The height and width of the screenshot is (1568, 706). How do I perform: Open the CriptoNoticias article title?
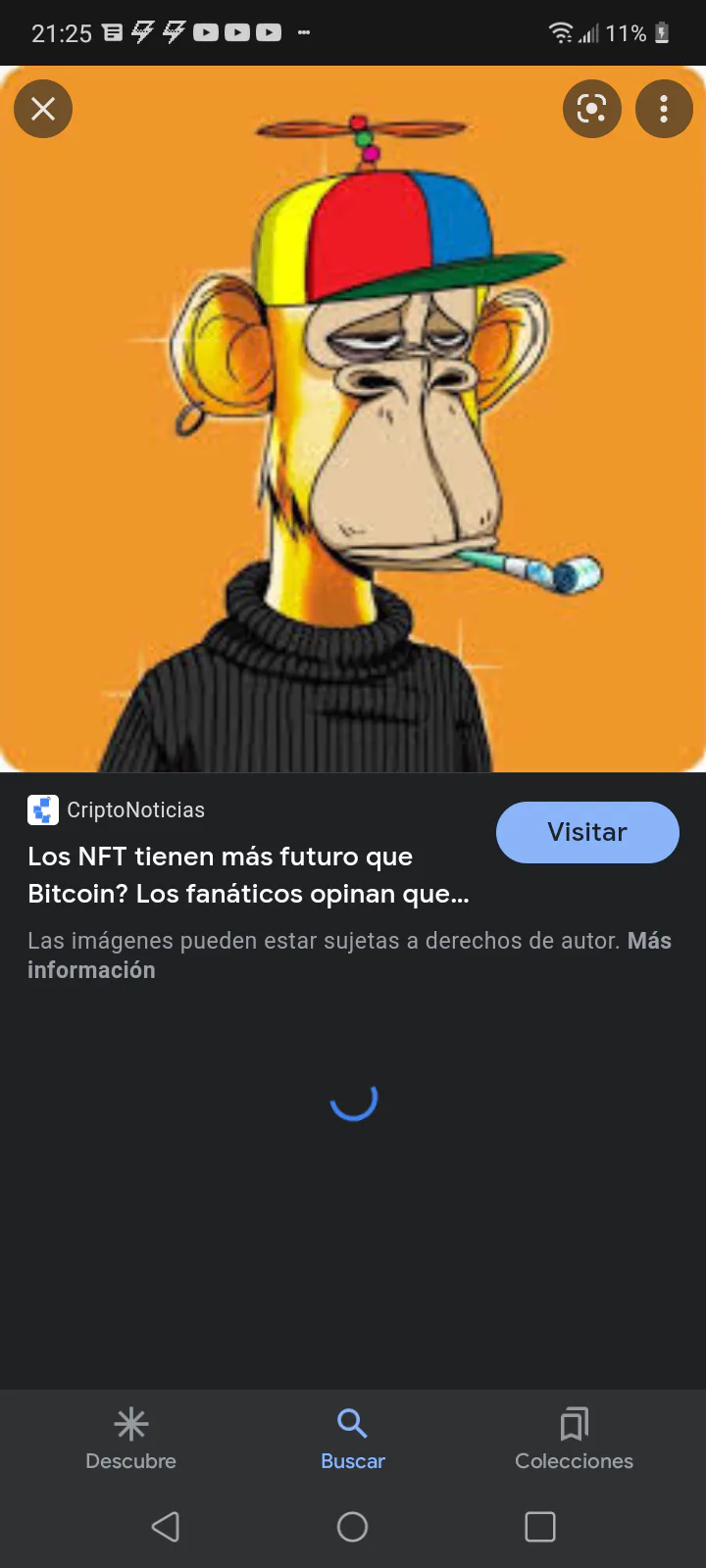point(248,875)
